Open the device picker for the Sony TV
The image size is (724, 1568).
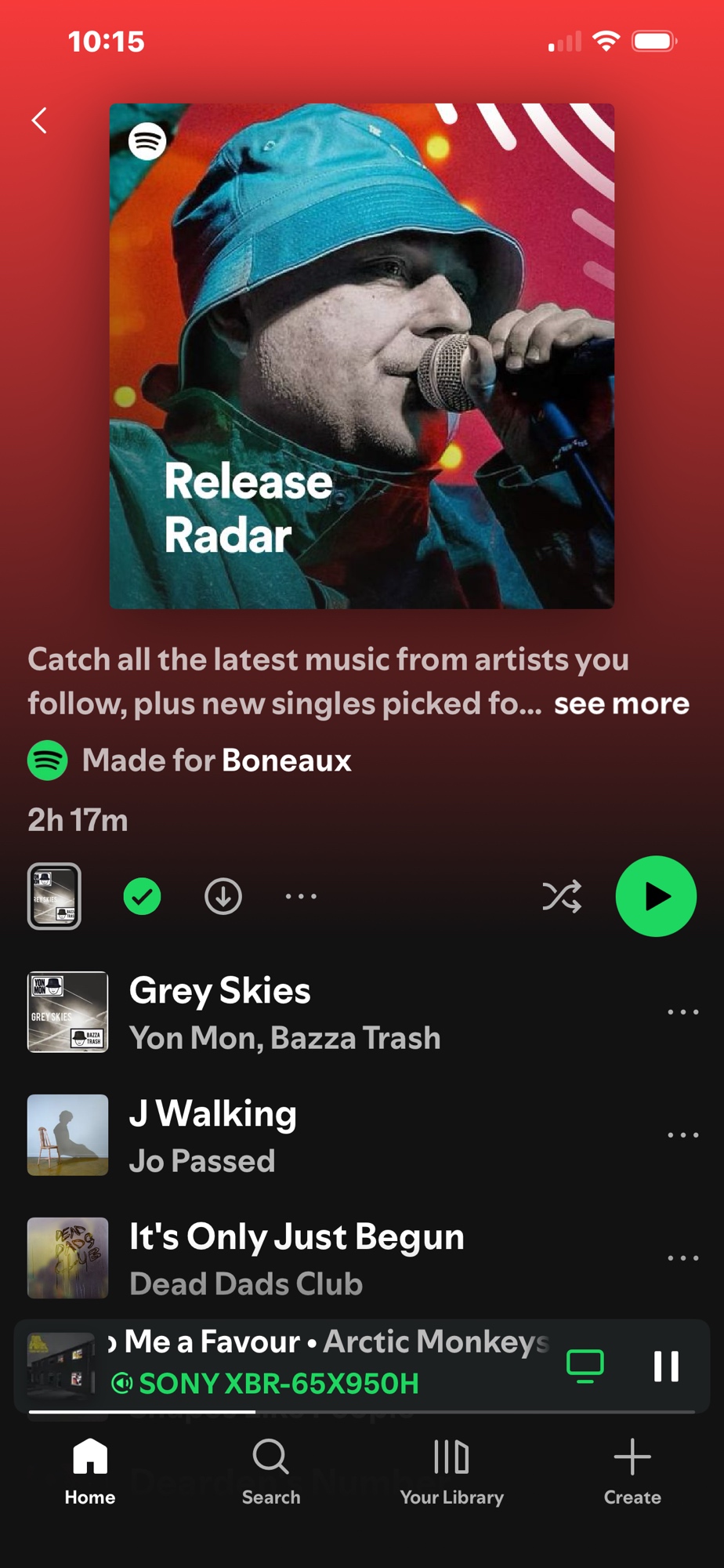585,1366
